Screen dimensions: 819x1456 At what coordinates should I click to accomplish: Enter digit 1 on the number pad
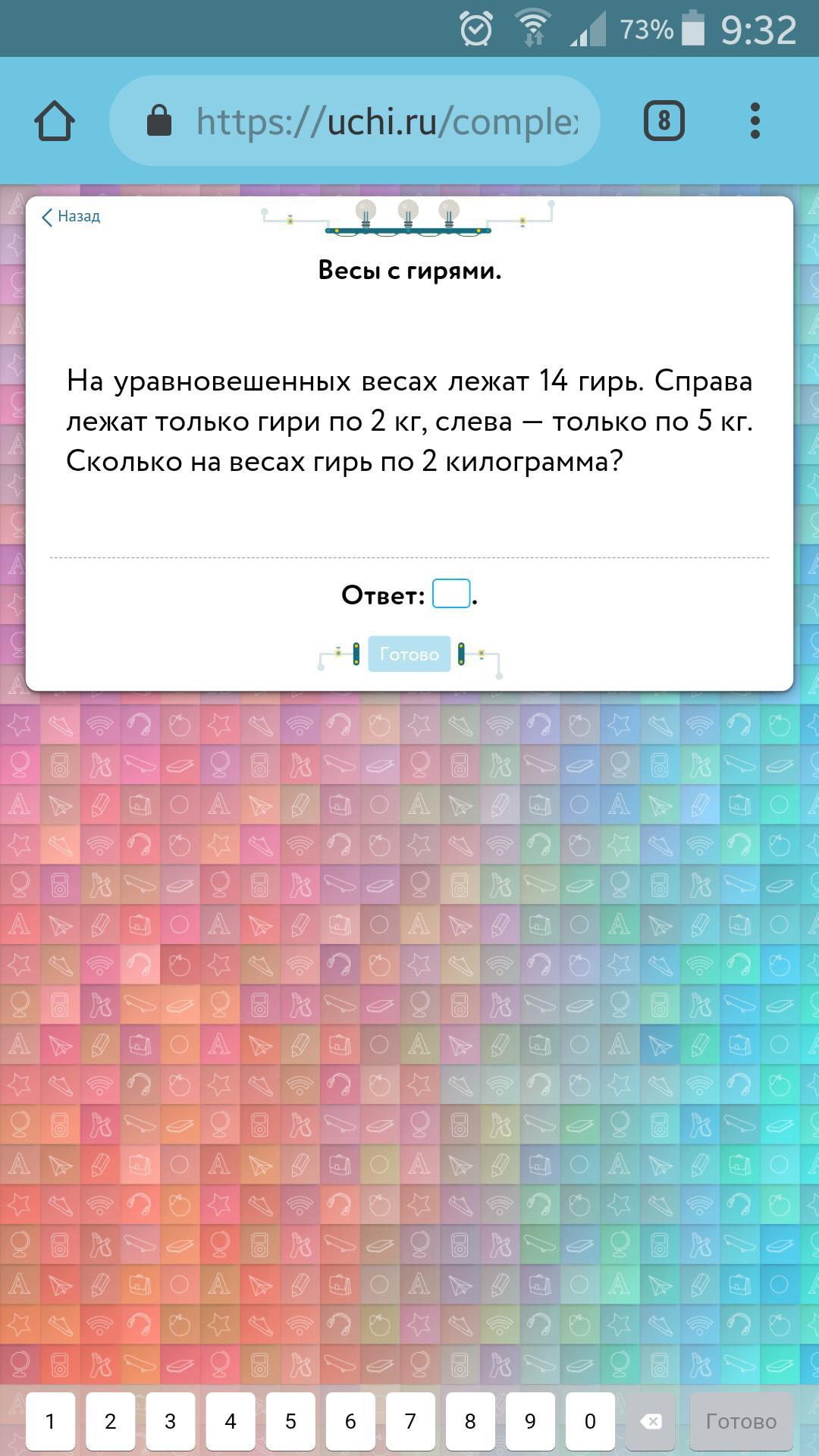point(50,1421)
